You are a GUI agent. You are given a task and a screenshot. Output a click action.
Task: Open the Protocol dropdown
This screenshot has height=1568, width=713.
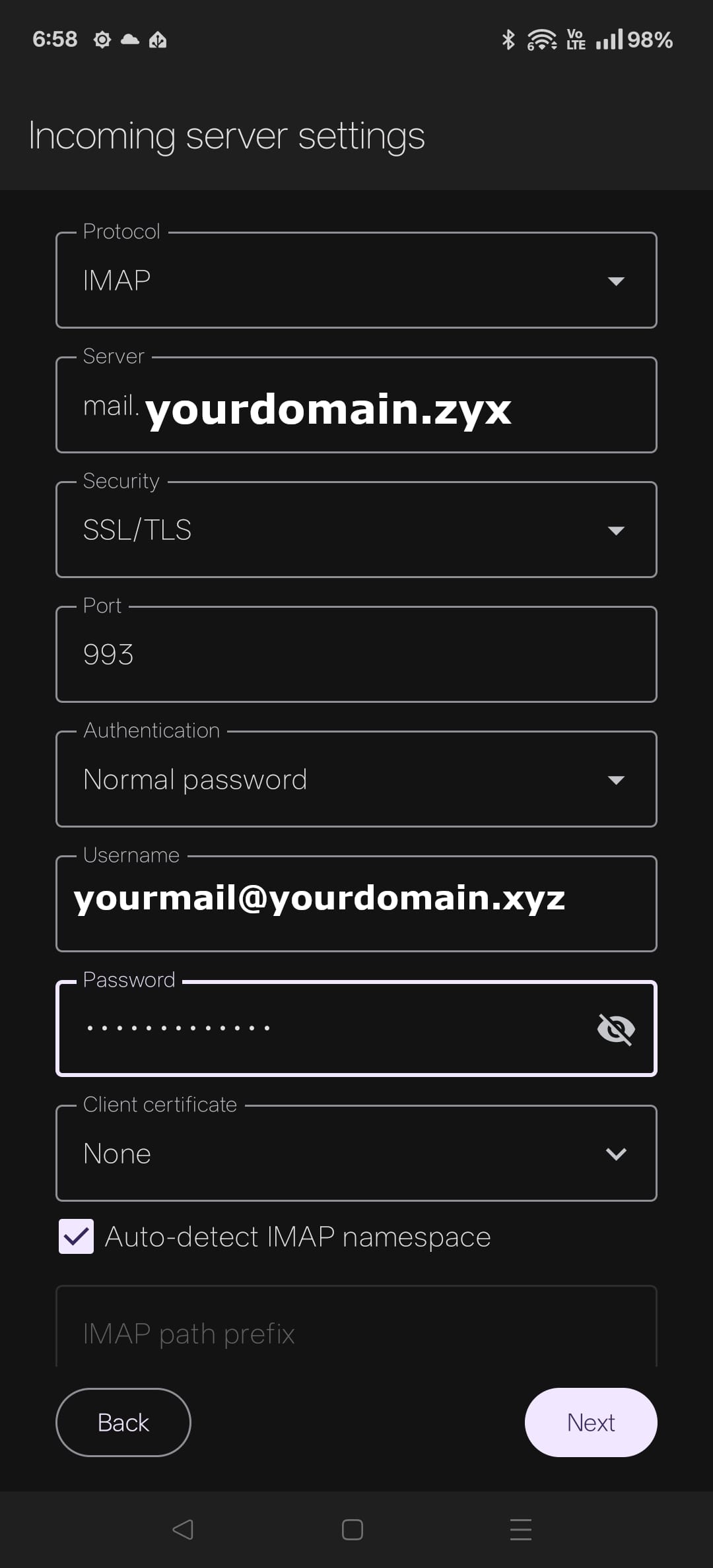click(356, 280)
